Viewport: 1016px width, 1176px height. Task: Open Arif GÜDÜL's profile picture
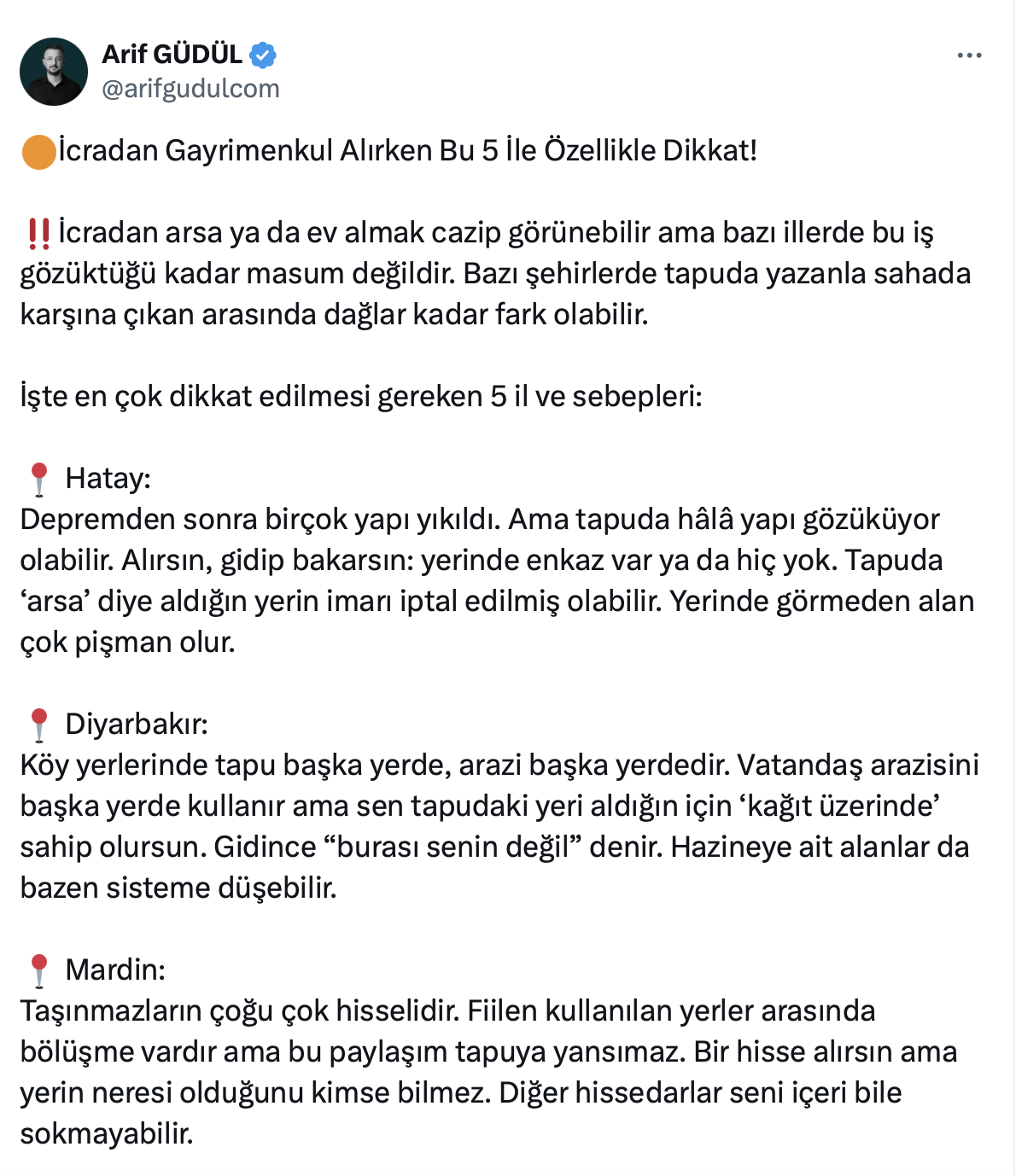pyautogui.click(x=54, y=72)
